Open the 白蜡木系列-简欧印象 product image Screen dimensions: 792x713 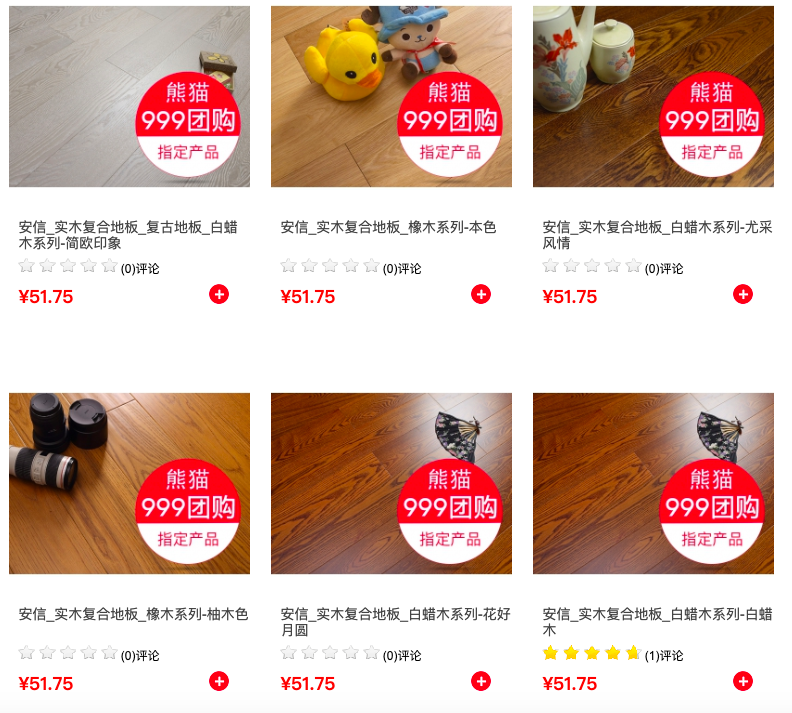[x=129, y=96]
